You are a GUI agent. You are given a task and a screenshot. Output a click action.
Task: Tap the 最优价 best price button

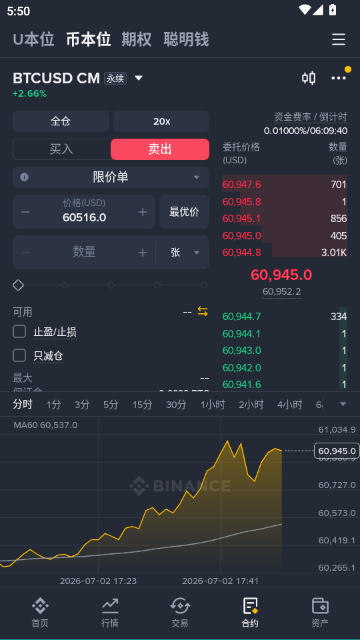coord(184,212)
